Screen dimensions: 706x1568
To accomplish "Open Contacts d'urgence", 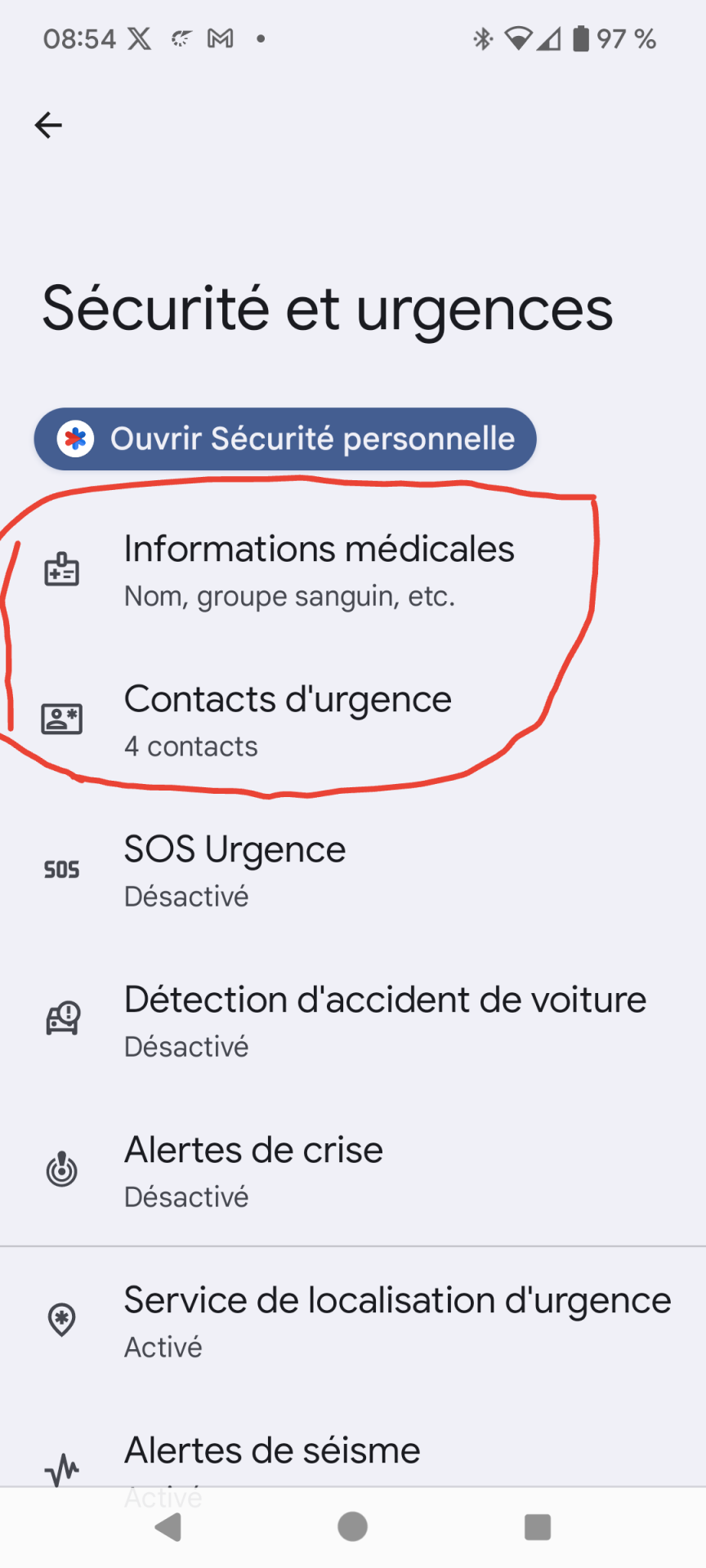I will click(x=353, y=720).
